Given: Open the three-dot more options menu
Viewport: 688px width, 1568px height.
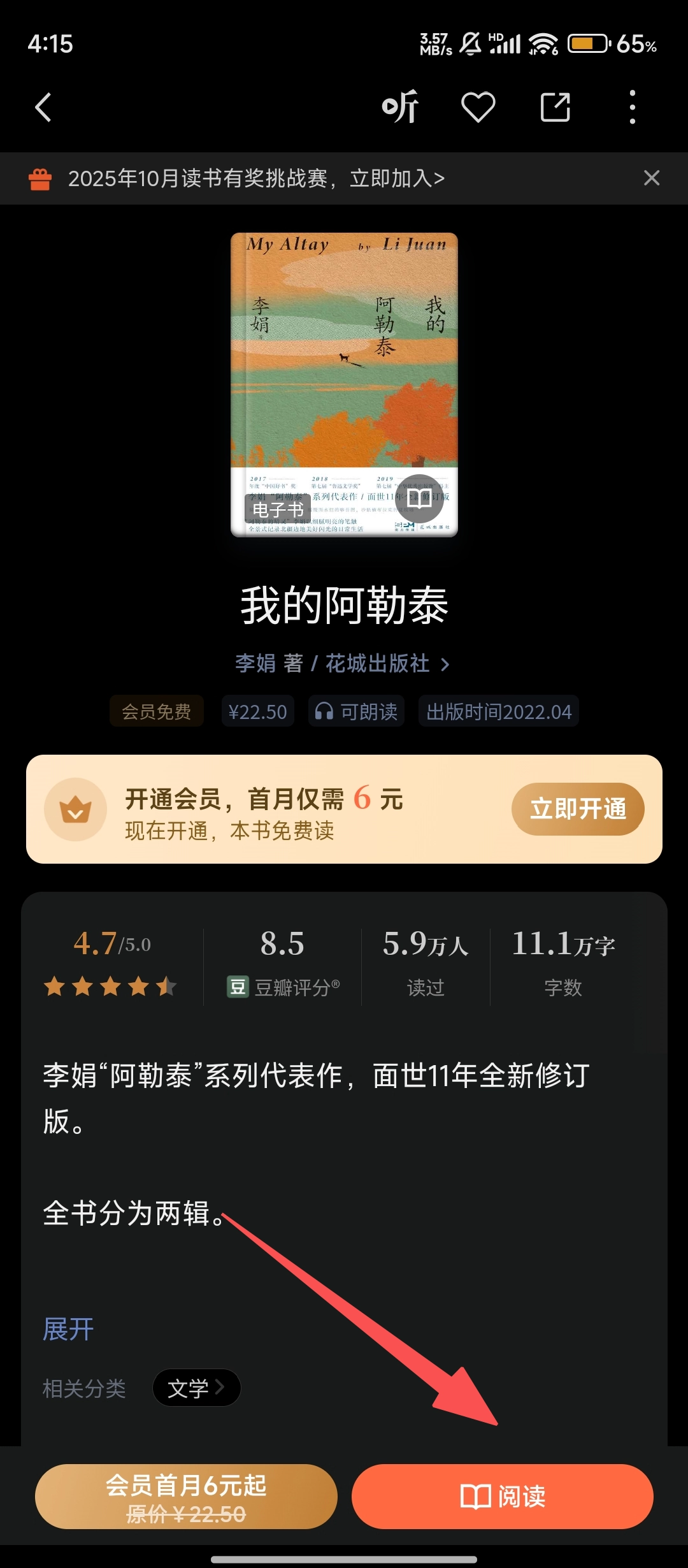Looking at the screenshot, I should pyautogui.click(x=631, y=107).
